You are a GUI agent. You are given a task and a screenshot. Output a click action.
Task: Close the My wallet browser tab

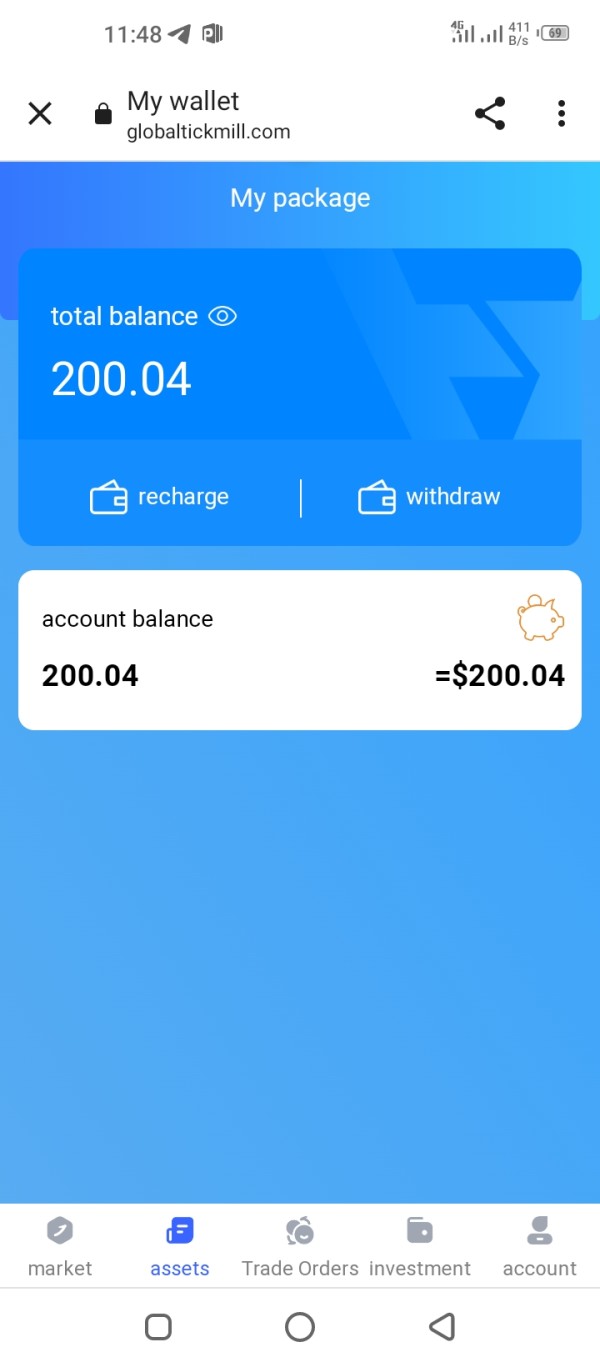click(40, 113)
